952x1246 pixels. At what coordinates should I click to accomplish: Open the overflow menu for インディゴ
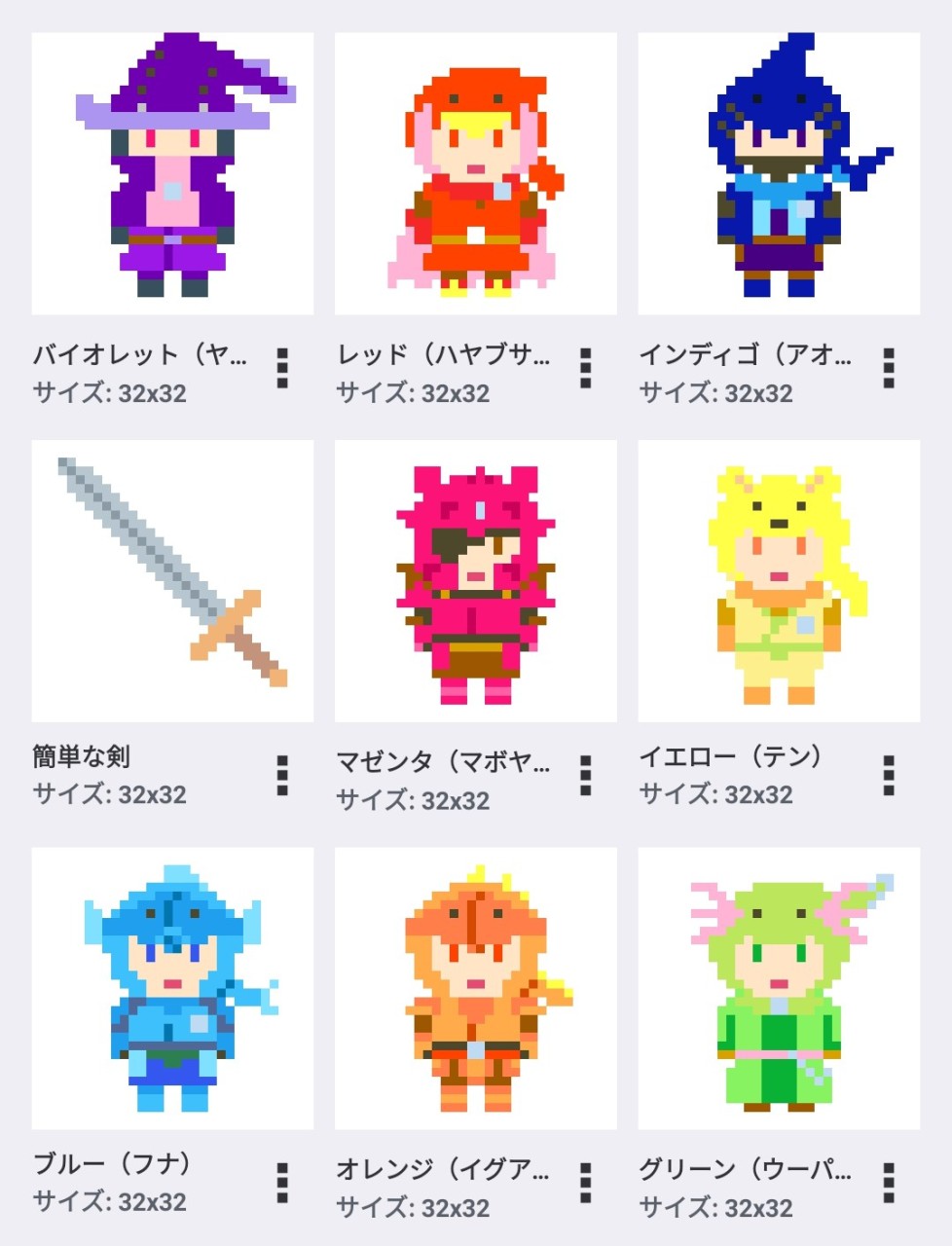click(888, 368)
